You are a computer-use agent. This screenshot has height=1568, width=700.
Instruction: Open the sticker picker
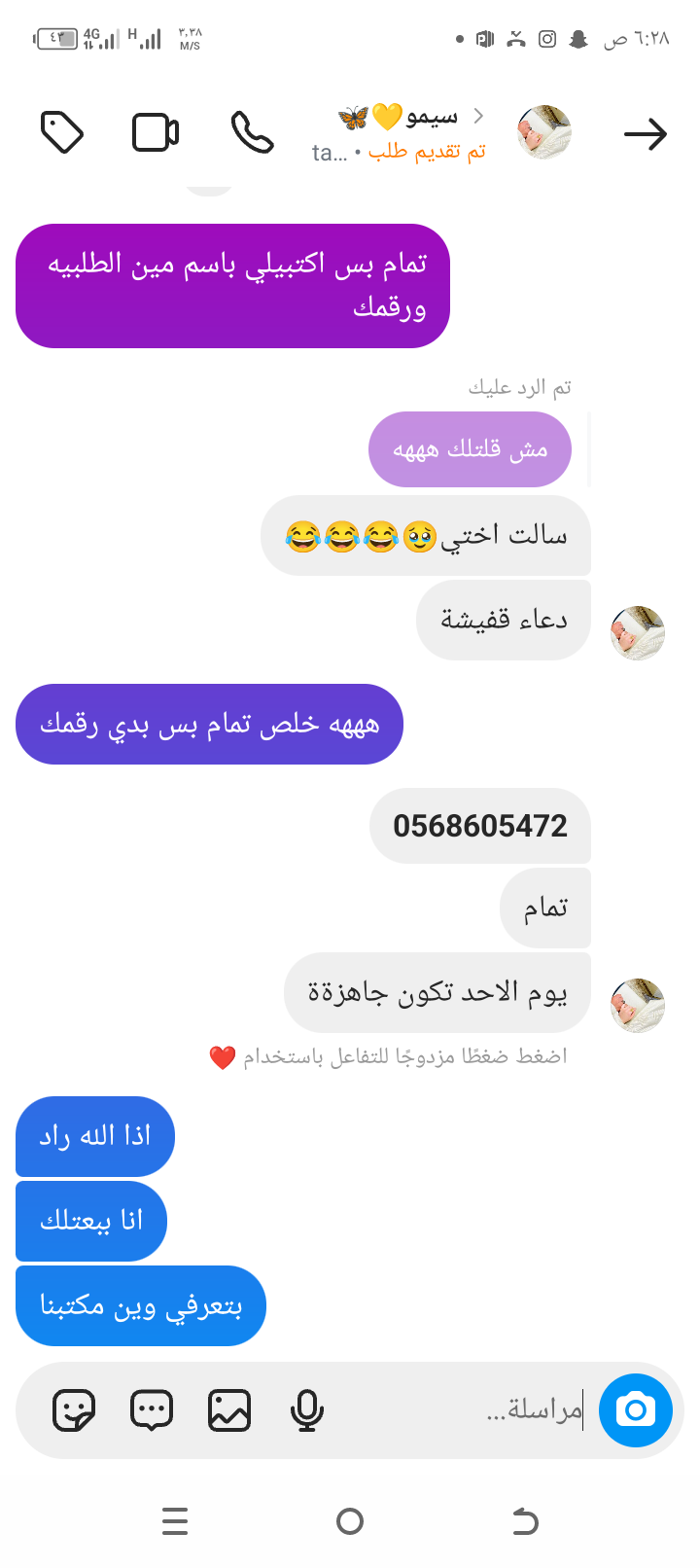[x=74, y=1409]
